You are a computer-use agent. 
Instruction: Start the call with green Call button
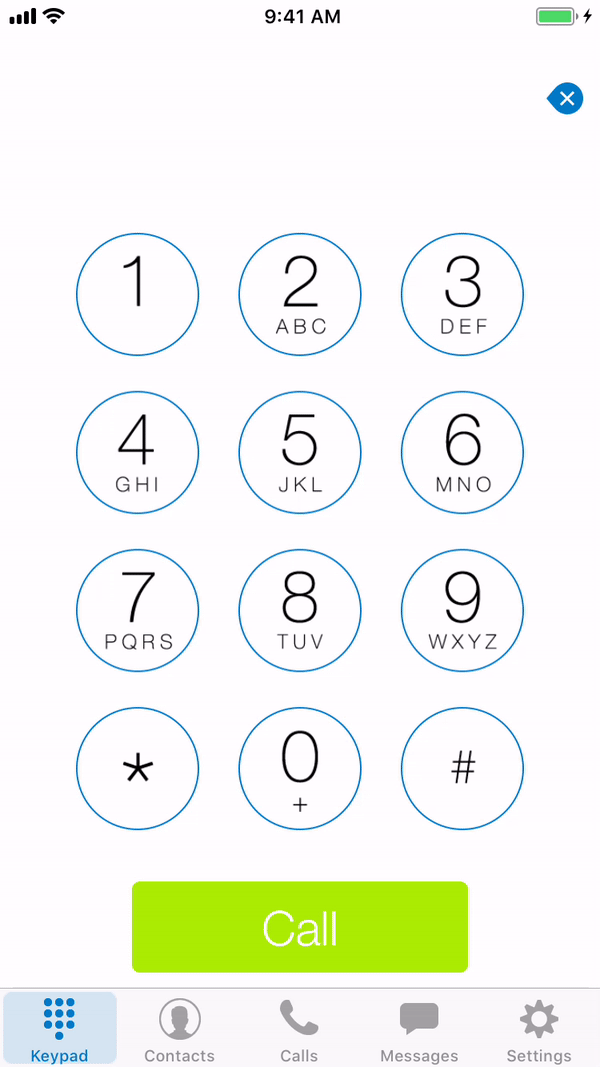tap(300, 927)
